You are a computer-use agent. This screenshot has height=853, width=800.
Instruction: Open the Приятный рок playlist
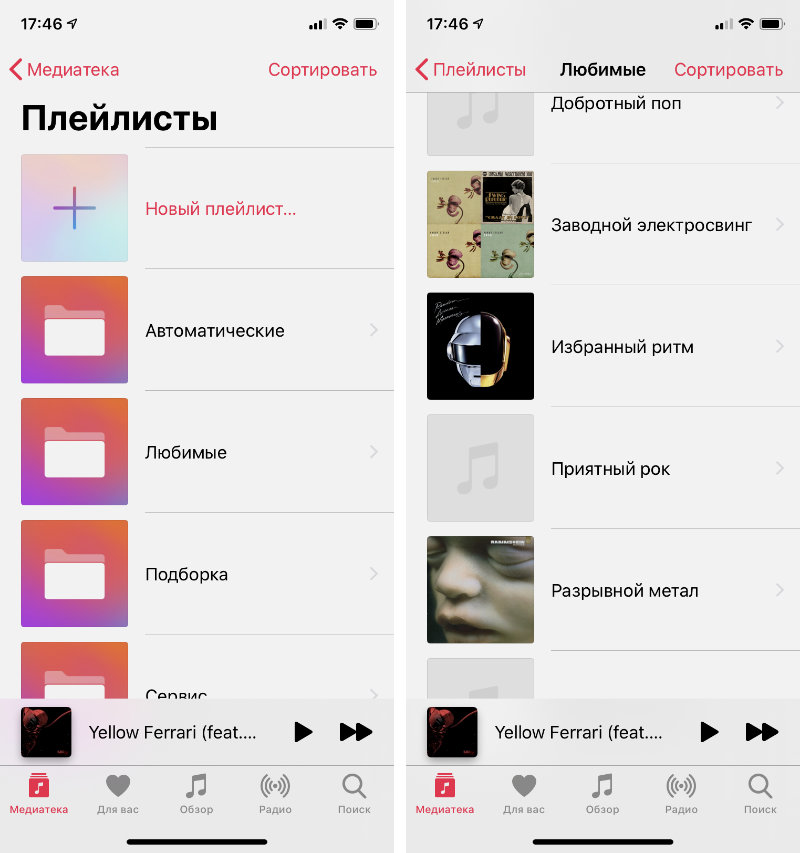click(610, 469)
